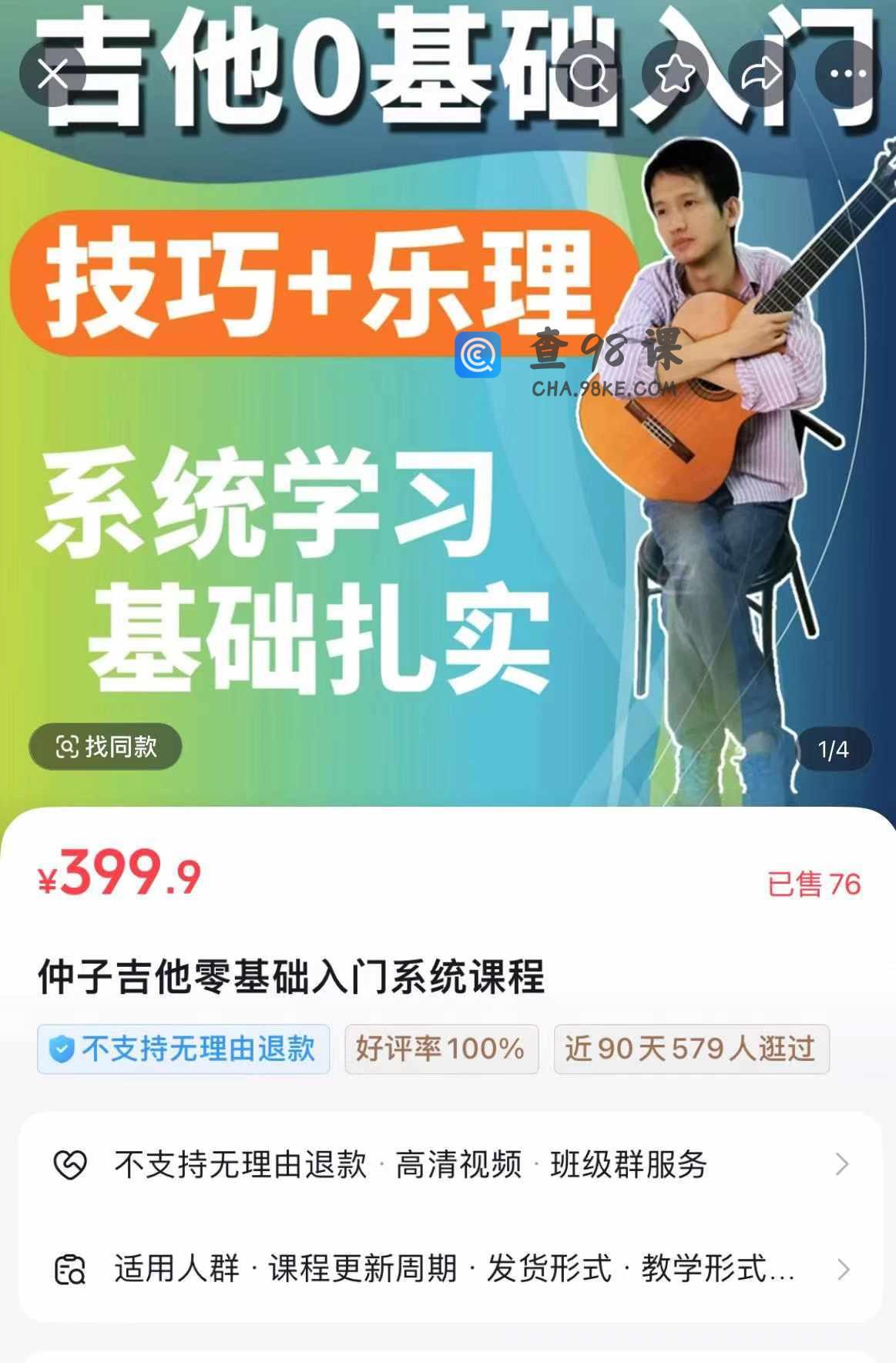The height and width of the screenshot is (1363, 896).
Task: Close the product detail page
Action: (52, 74)
